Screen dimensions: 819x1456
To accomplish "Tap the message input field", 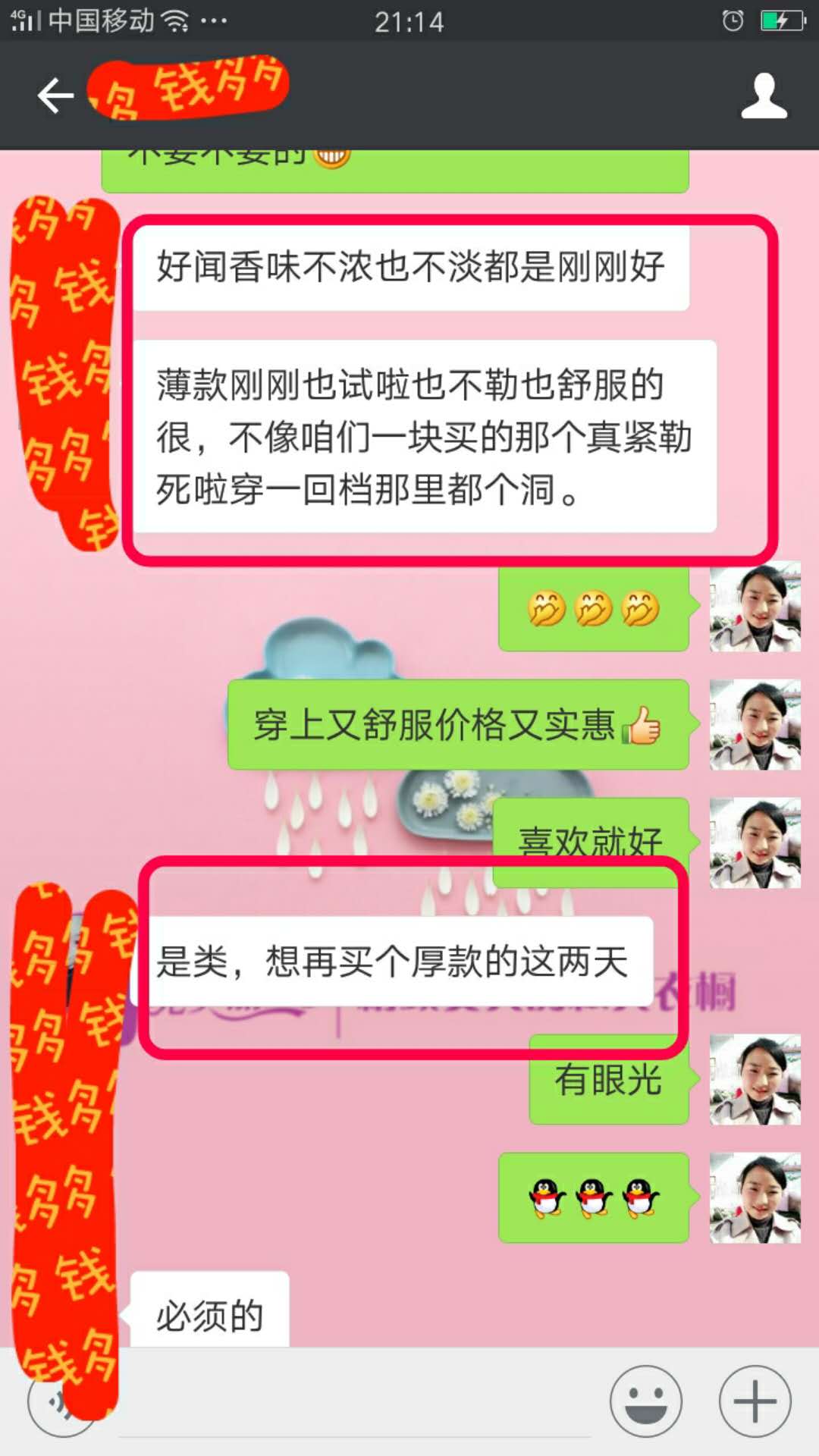I will tap(356, 1403).
